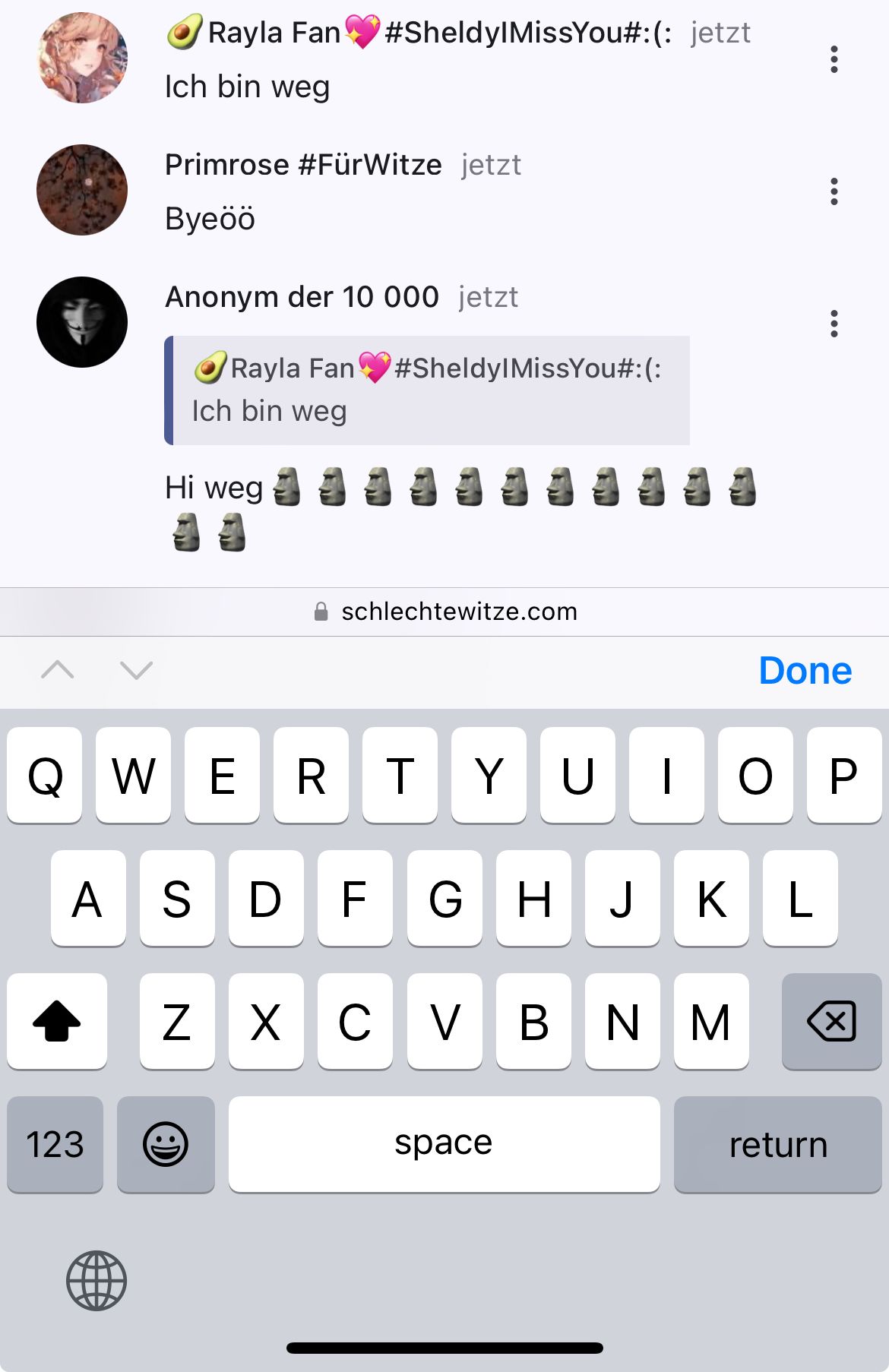Switch to the 123 number keyboard

point(55,1144)
